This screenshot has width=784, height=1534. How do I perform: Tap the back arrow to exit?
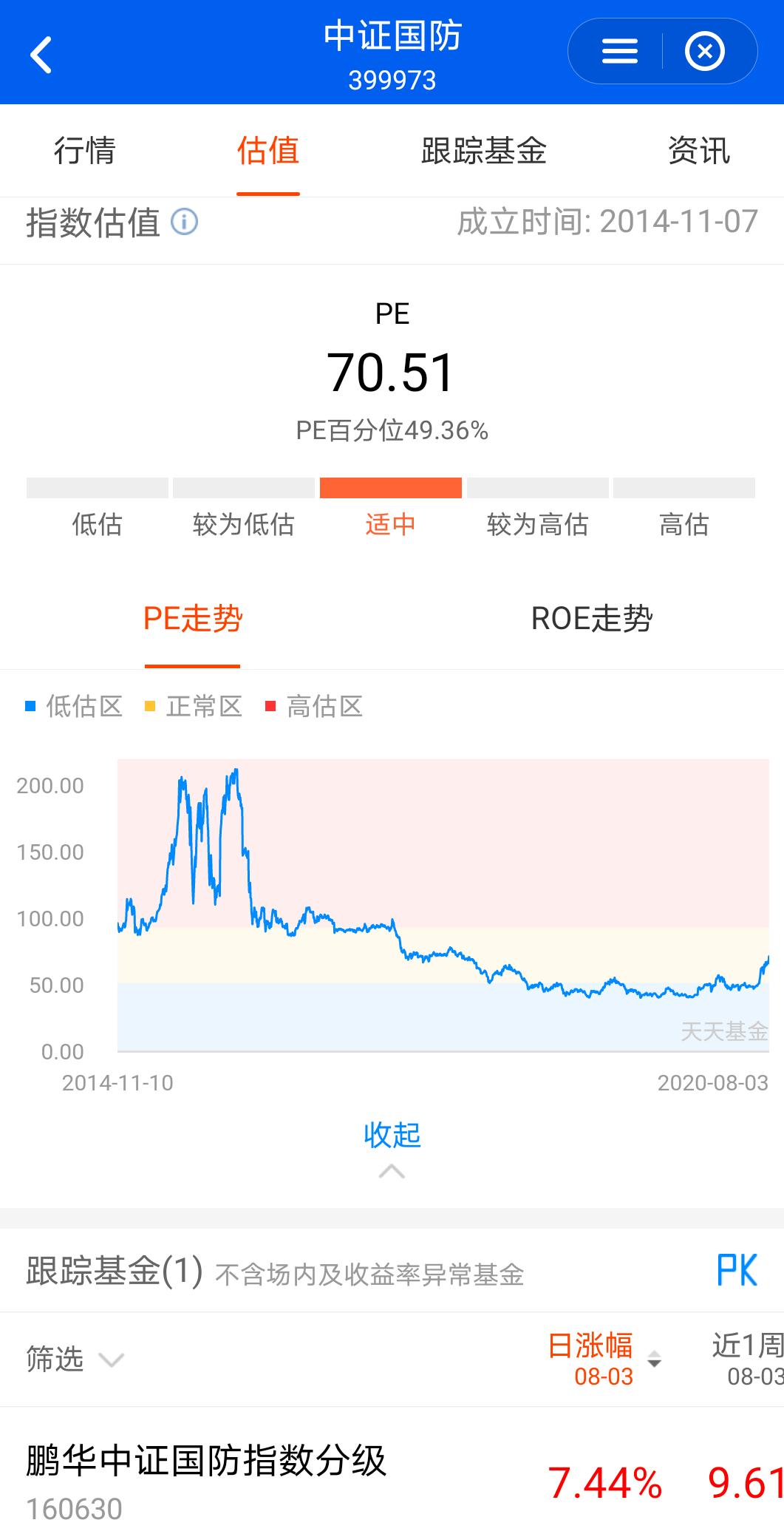coord(42,55)
